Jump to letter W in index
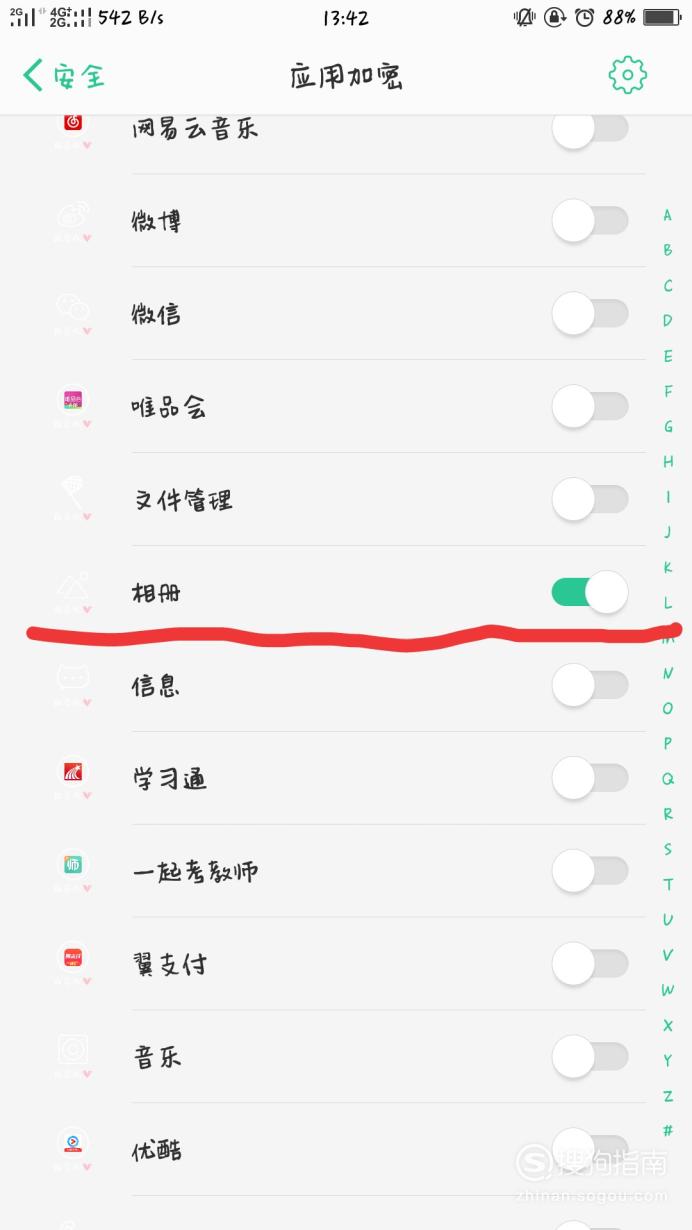Image resolution: width=692 pixels, height=1230 pixels. point(668,990)
